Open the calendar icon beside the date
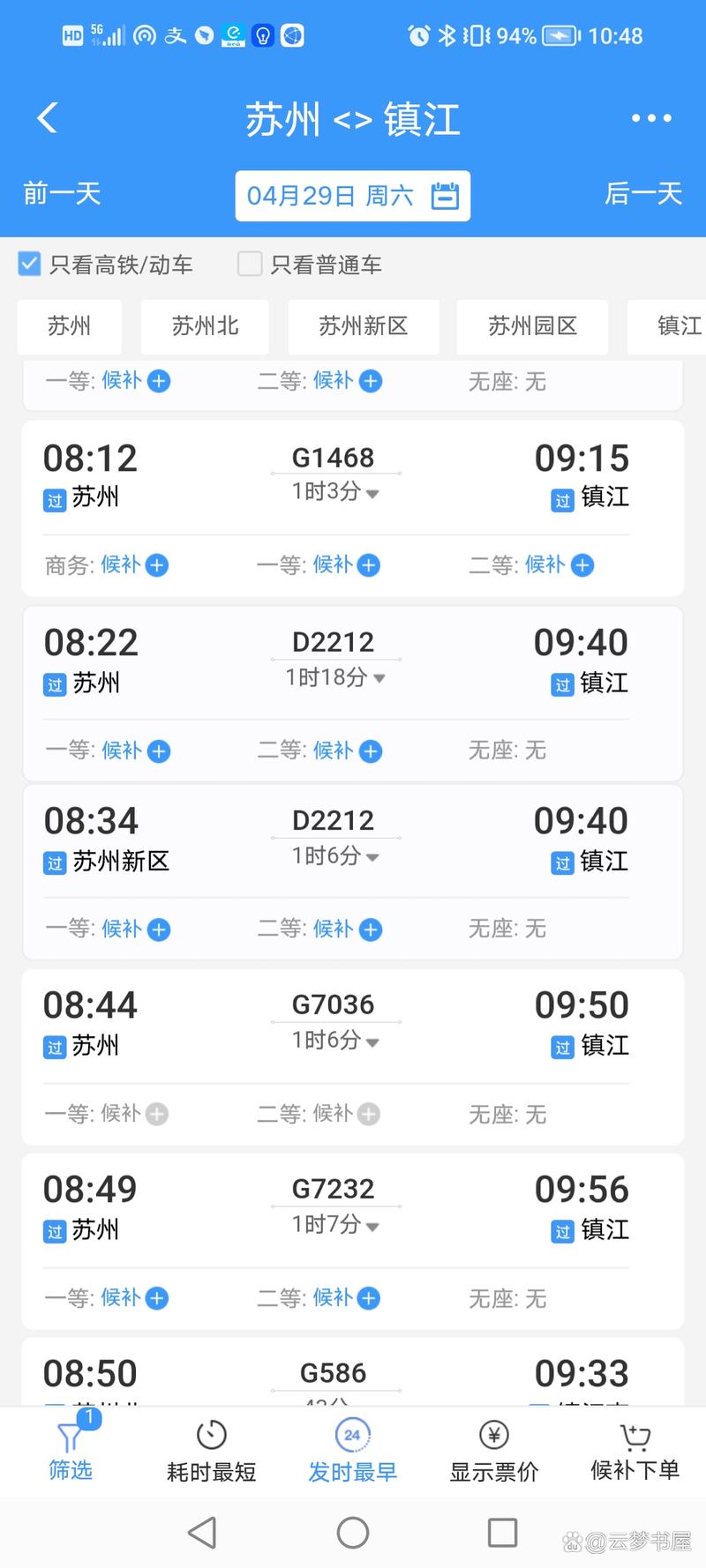The image size is (706, 1568). click(x=447, y=196)
